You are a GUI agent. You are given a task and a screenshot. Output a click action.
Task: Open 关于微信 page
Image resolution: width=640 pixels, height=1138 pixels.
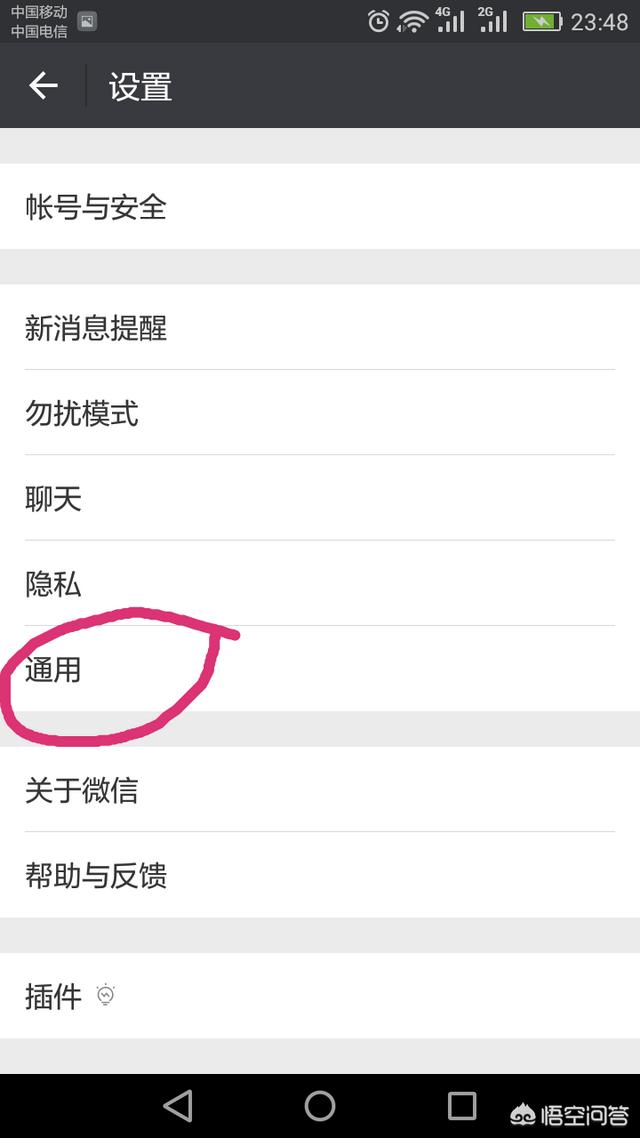[x=320, y=790]
